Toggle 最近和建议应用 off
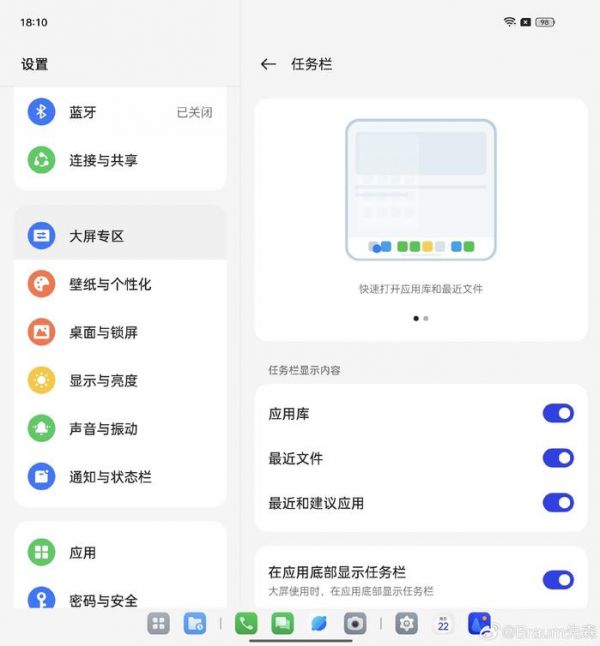Screen dimensions: 600x646 click(x=557, y=502)
